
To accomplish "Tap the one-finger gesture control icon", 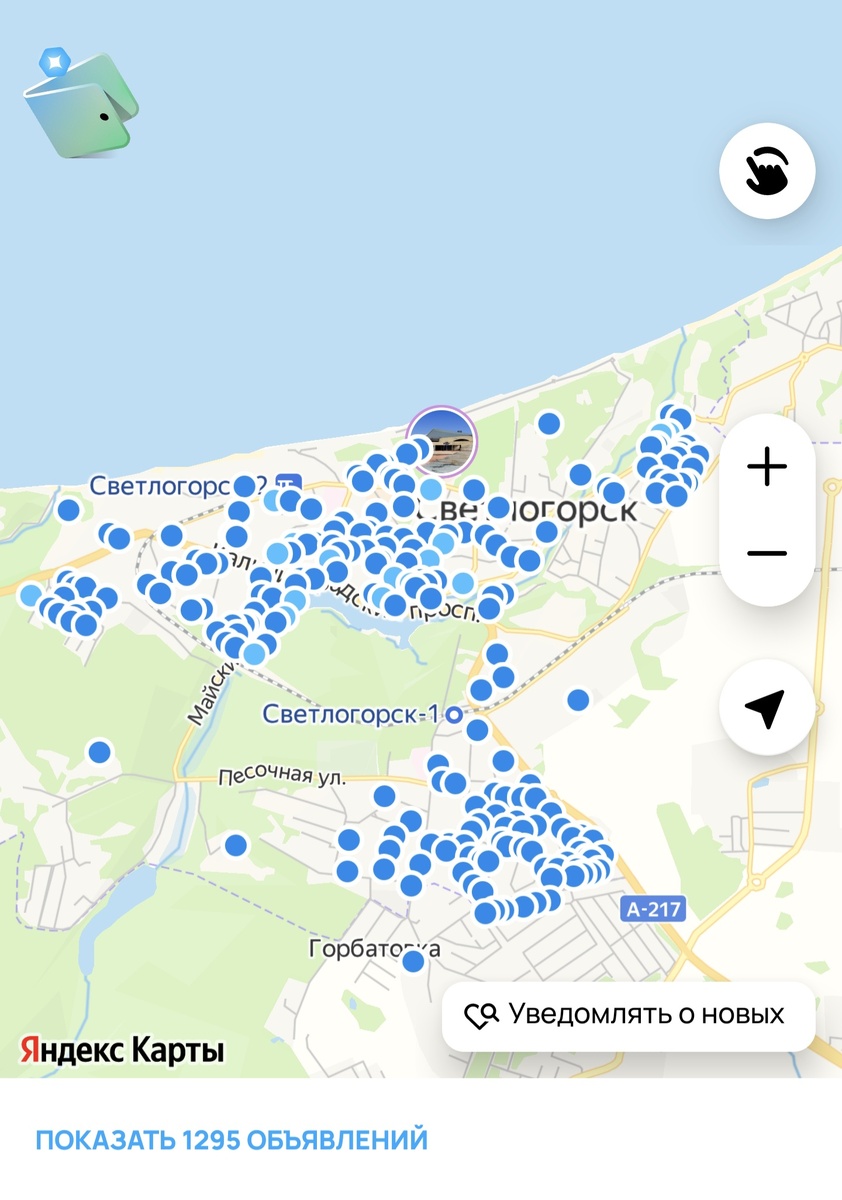I will click(766, 170).
